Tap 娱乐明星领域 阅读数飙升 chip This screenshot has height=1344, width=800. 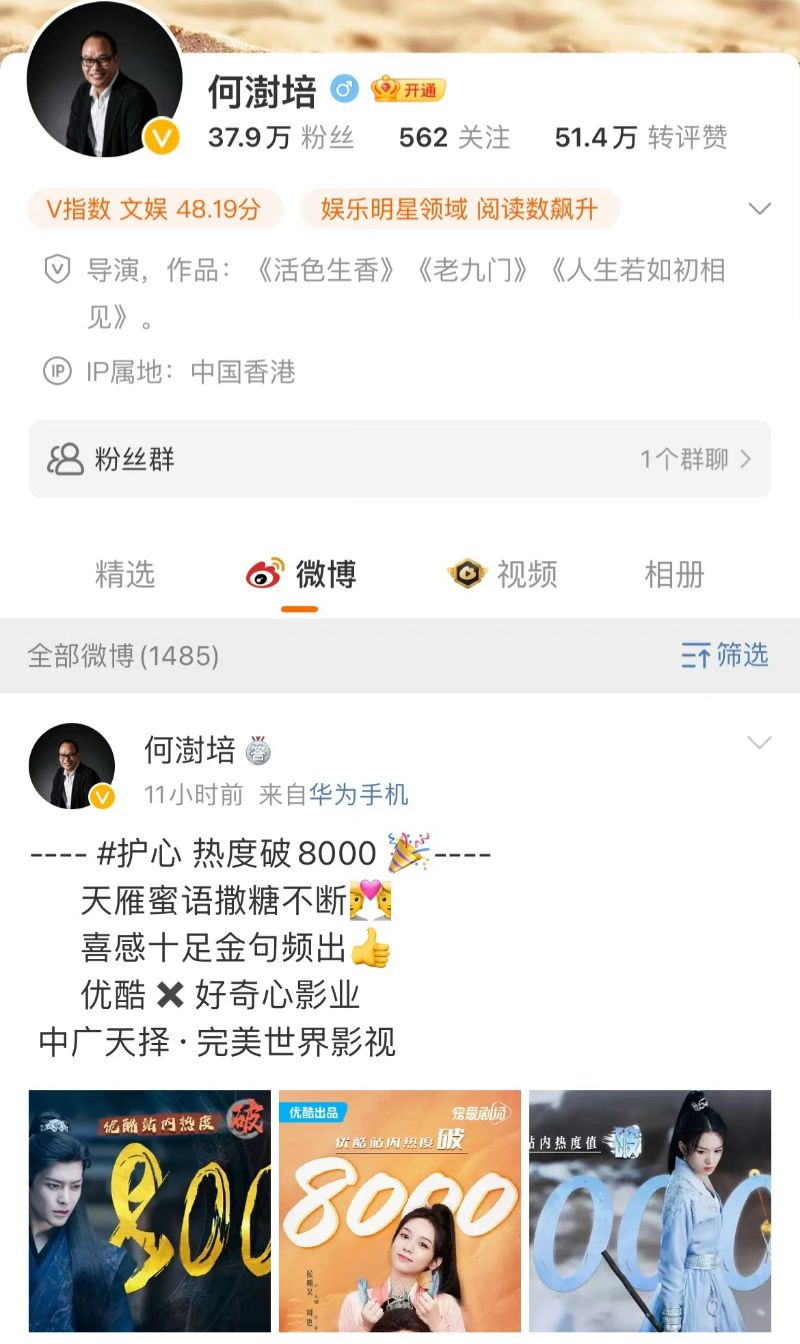tap(459, 209)
